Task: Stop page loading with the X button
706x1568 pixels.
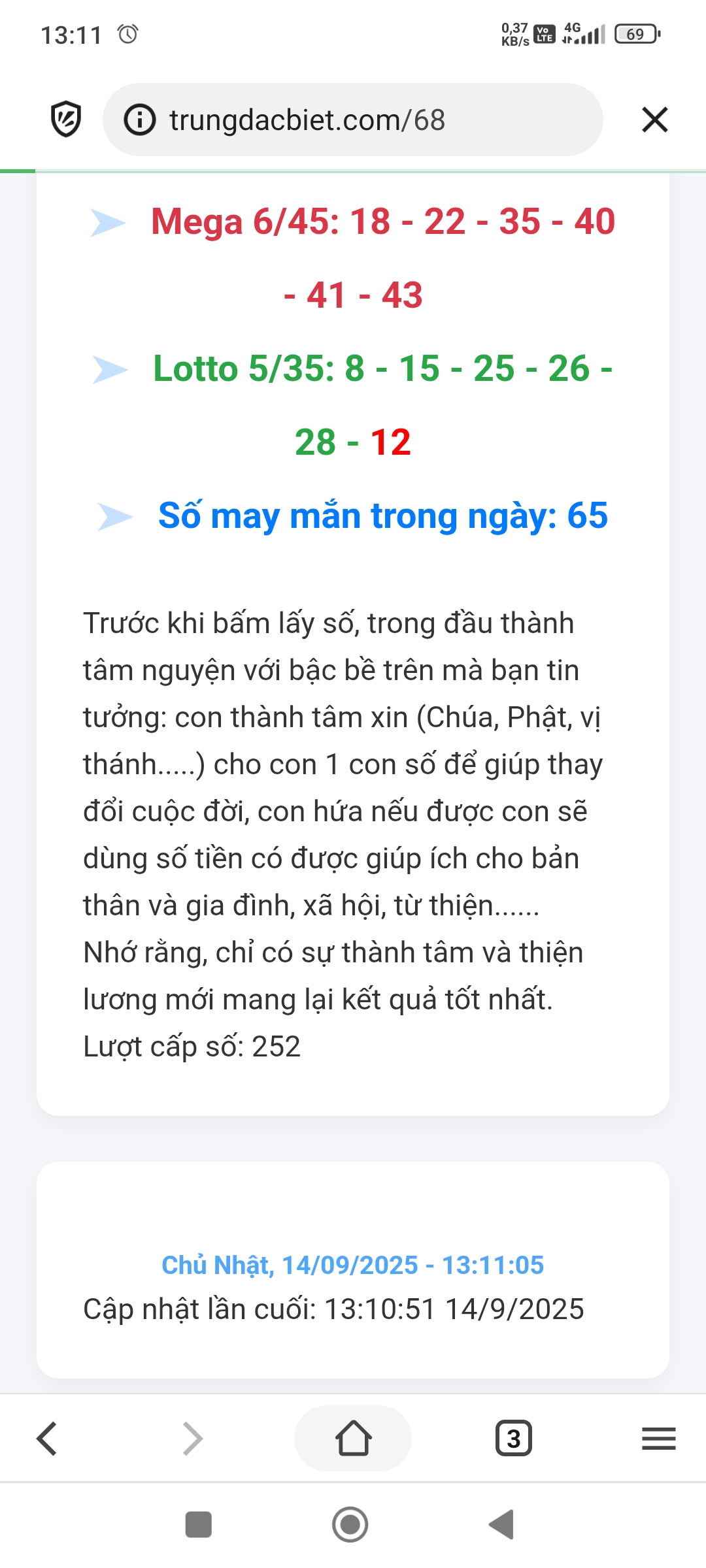Action: [655, 120]
